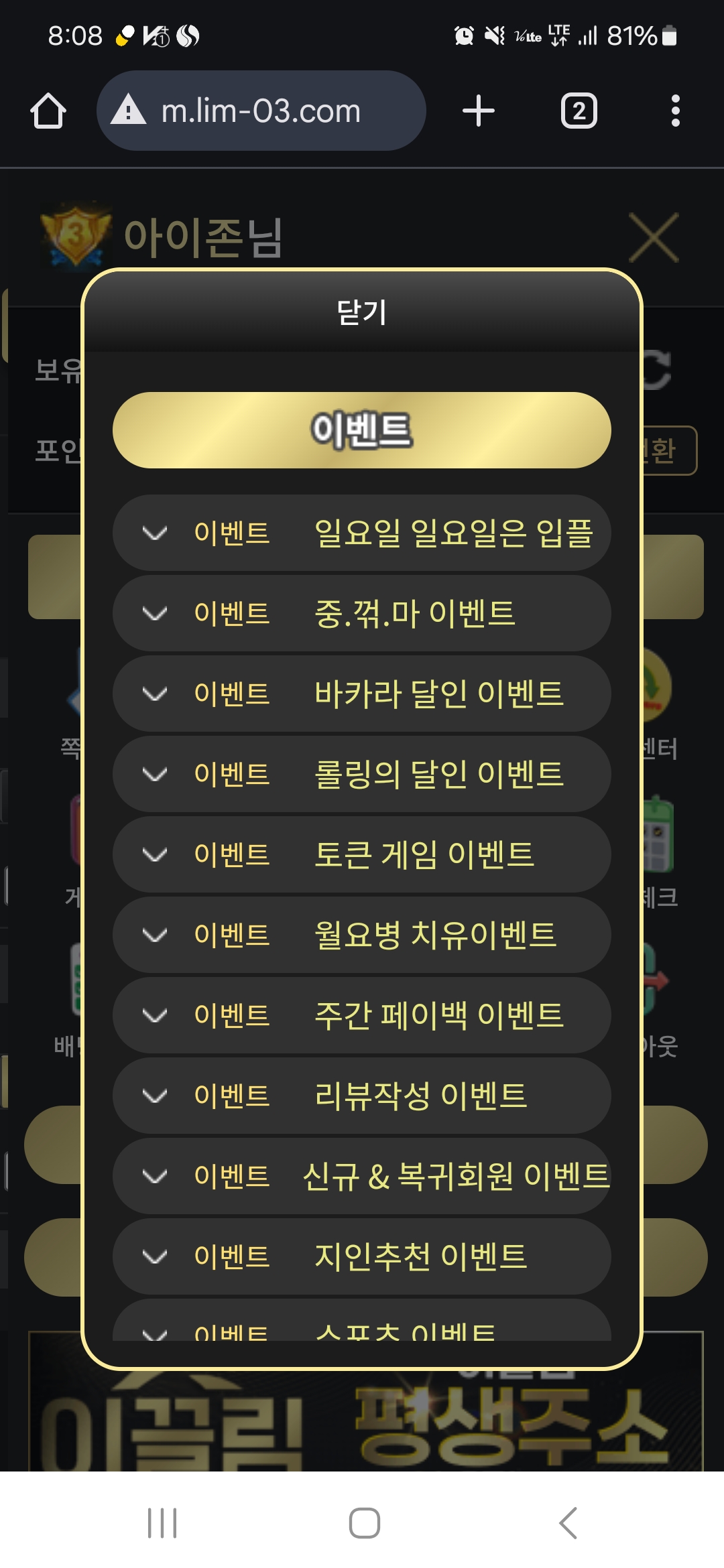
Task: Expand the 지인추천 이벤트 row
Action: pyautogui.click(x=362, y=1256)
